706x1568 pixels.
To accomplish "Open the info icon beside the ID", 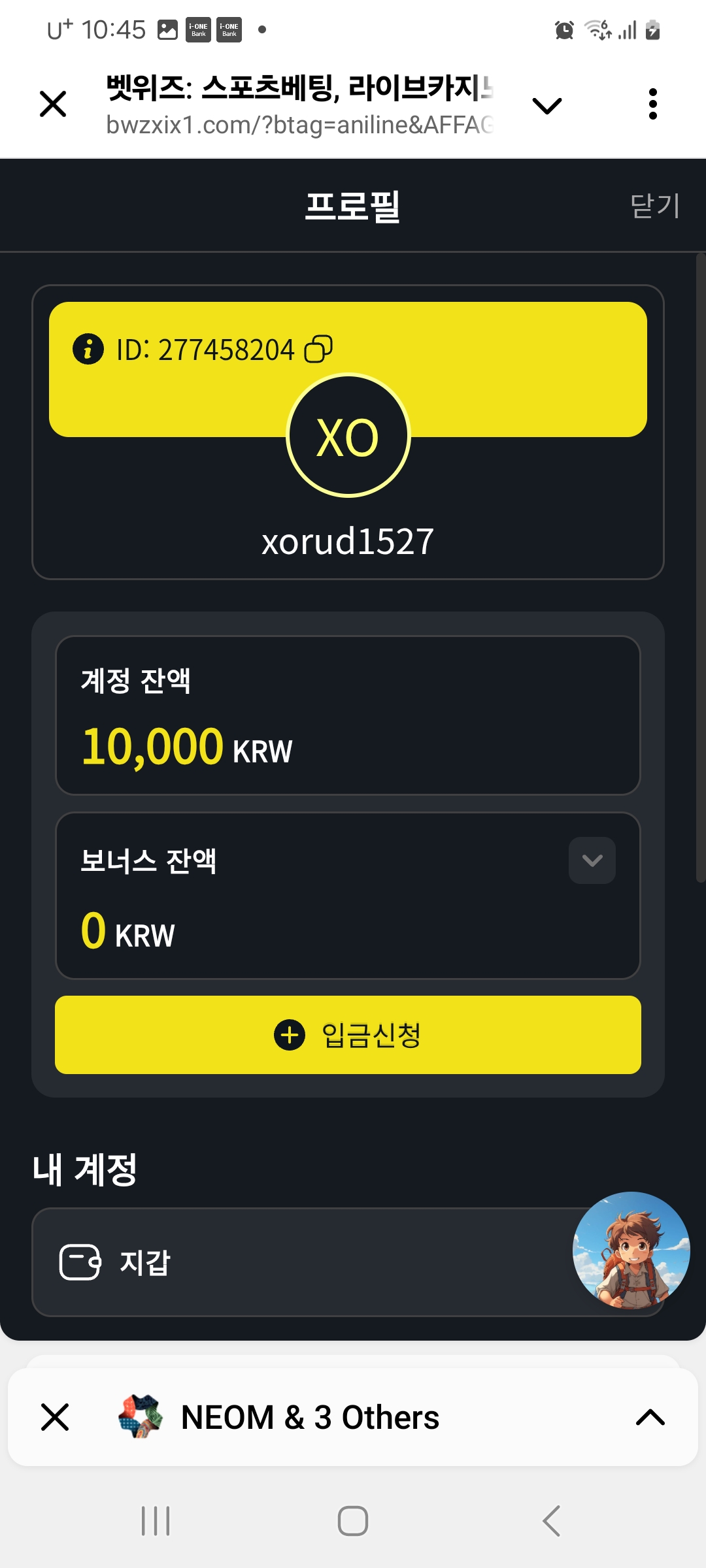I will pos(88,349).
